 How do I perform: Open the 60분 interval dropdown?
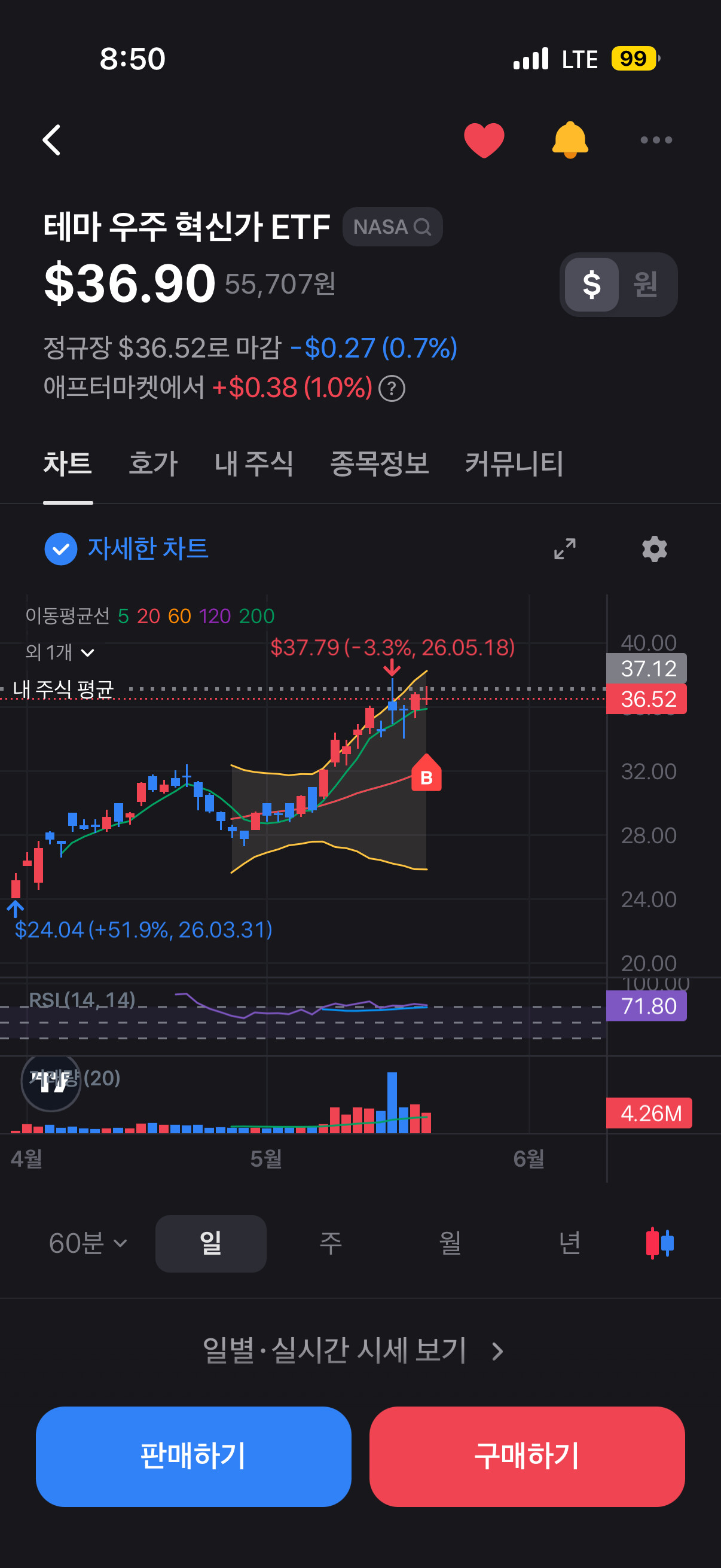(88, 1243)
